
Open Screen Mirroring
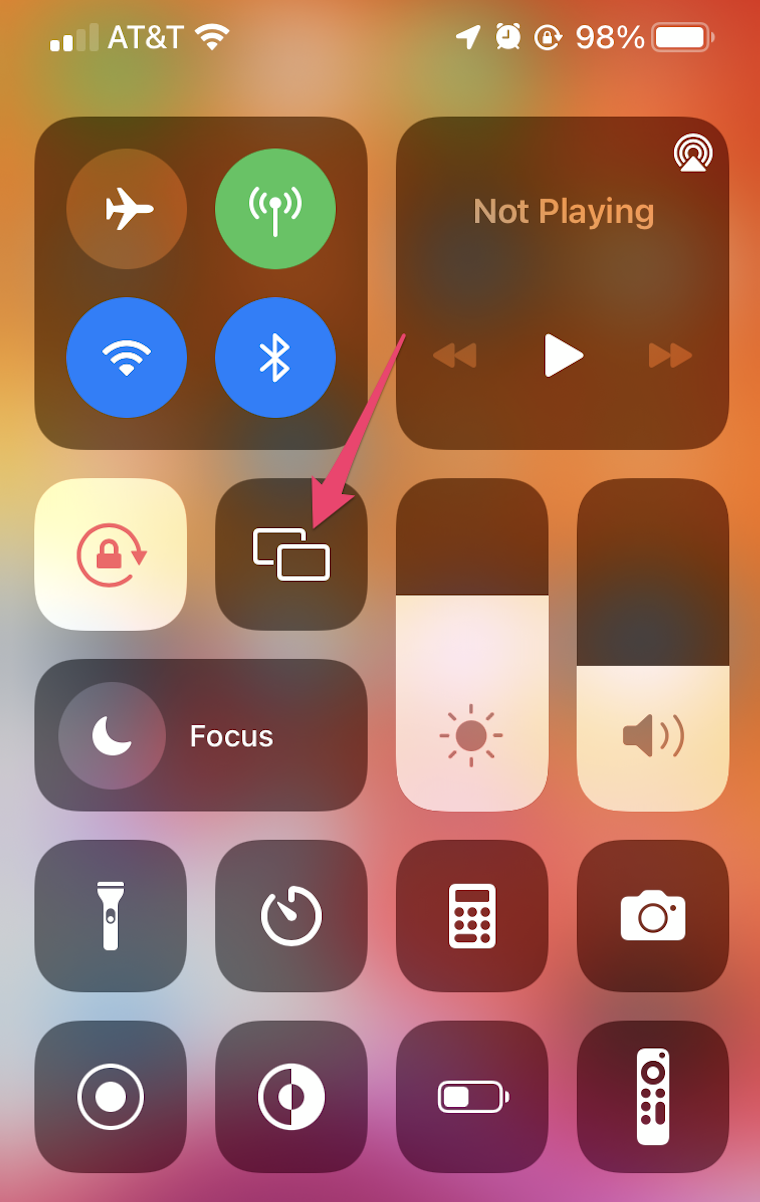[x=291, y=554]
